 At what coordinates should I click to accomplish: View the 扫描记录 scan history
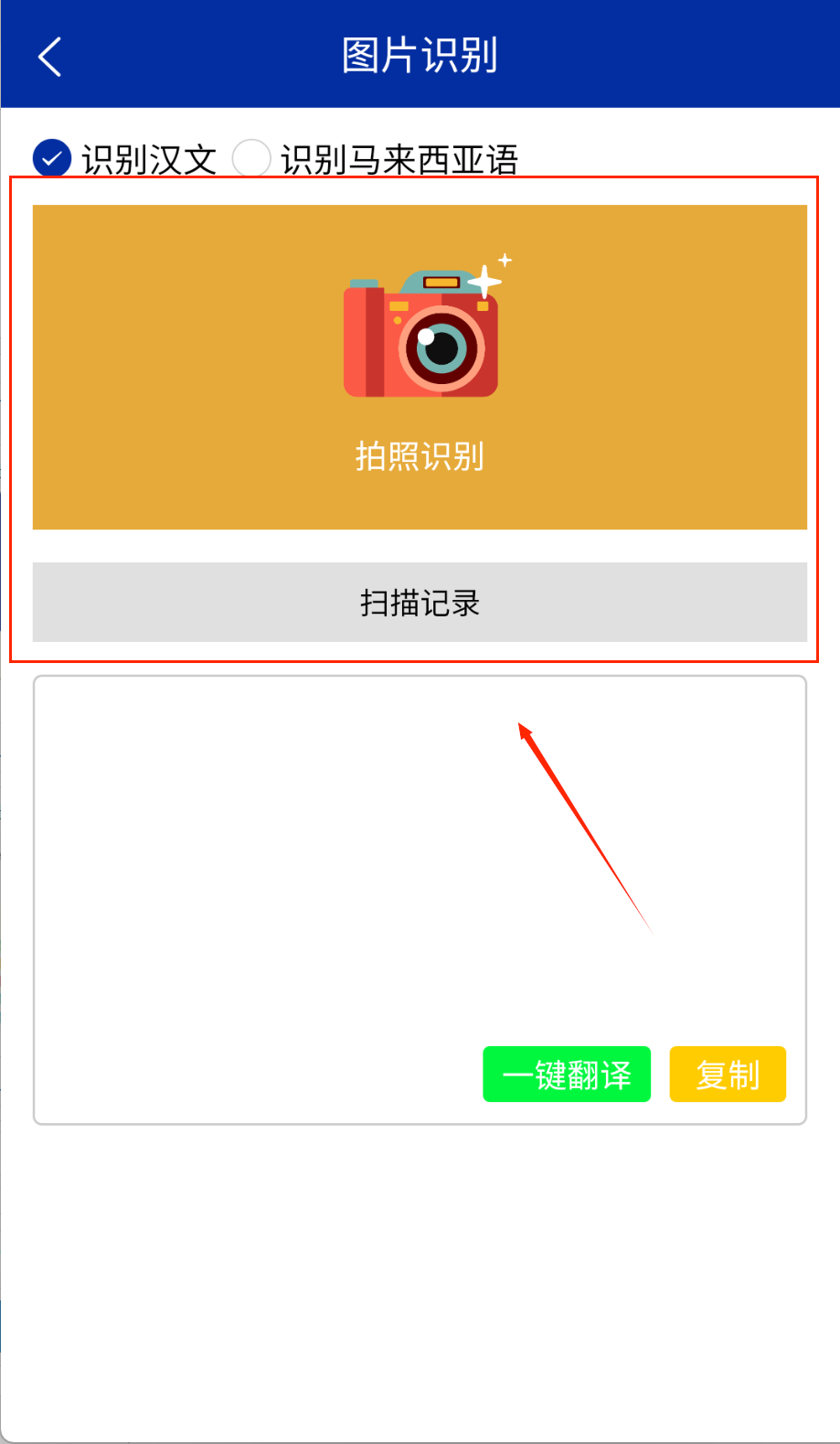tap(420, 603)
